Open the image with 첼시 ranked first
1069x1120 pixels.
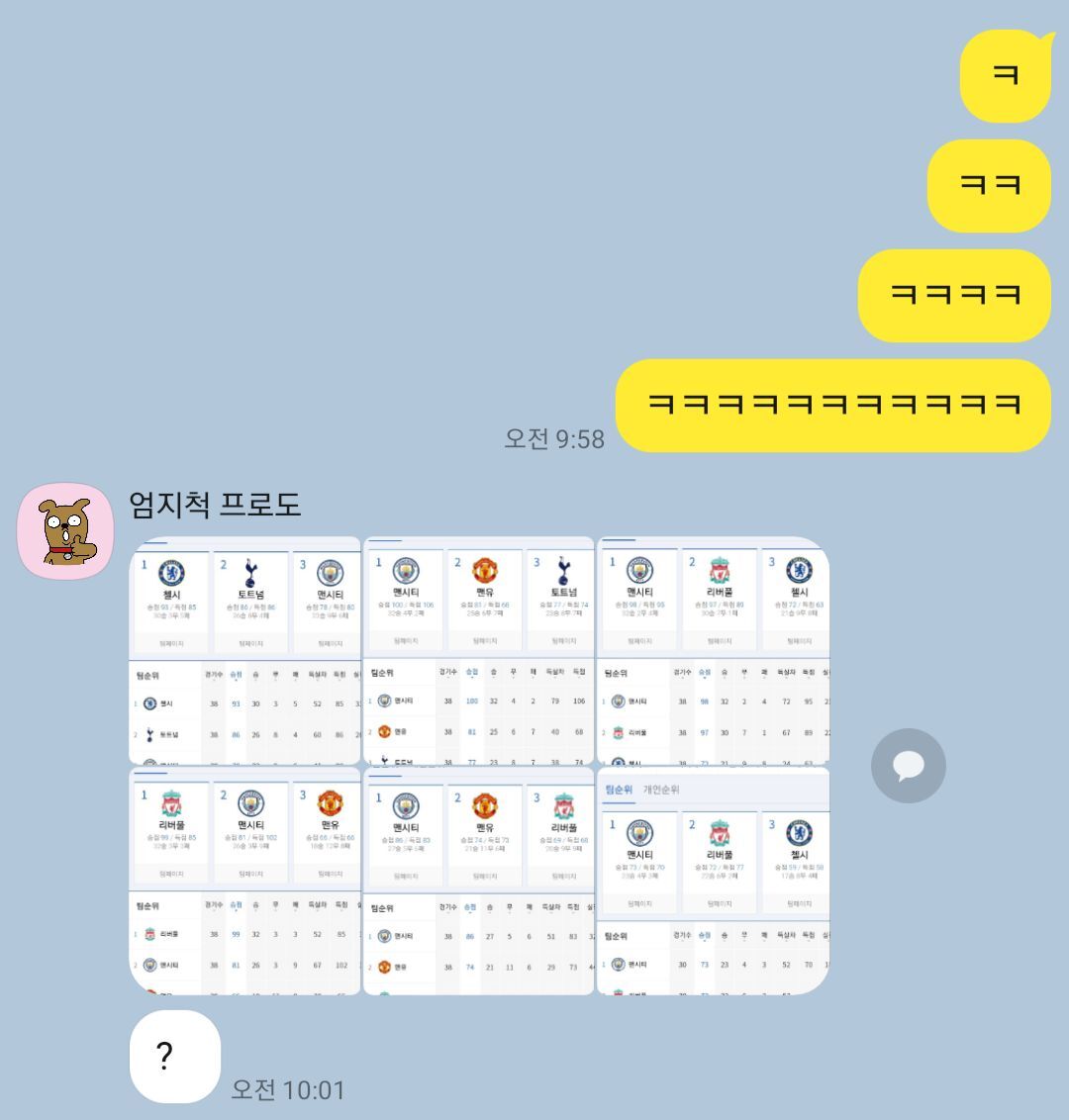click(x=244, y=650)
